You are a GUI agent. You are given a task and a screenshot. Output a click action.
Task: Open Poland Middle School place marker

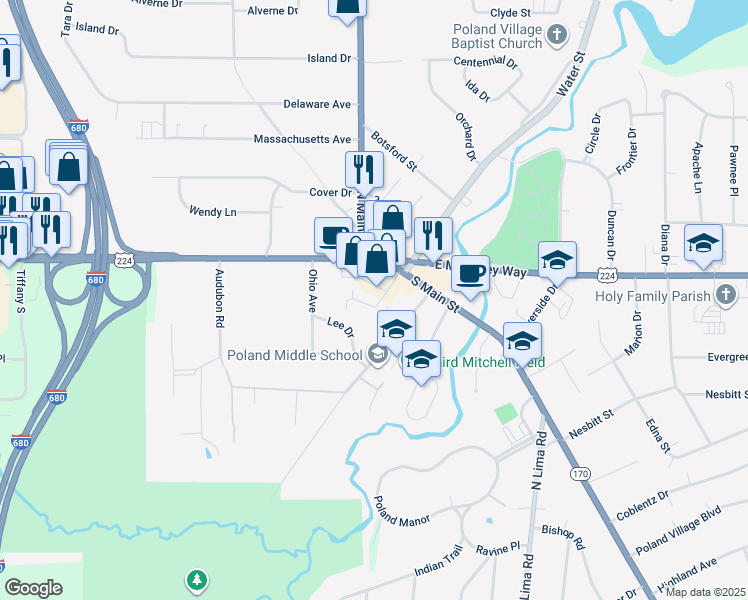coord(378,354)
